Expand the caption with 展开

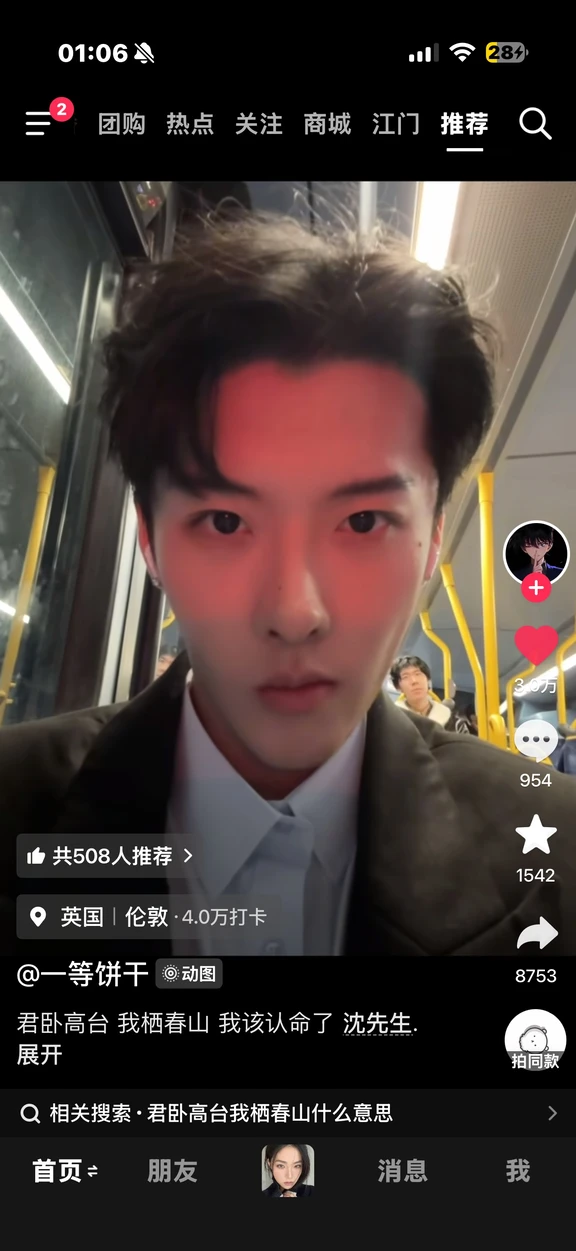[40, 1055]
